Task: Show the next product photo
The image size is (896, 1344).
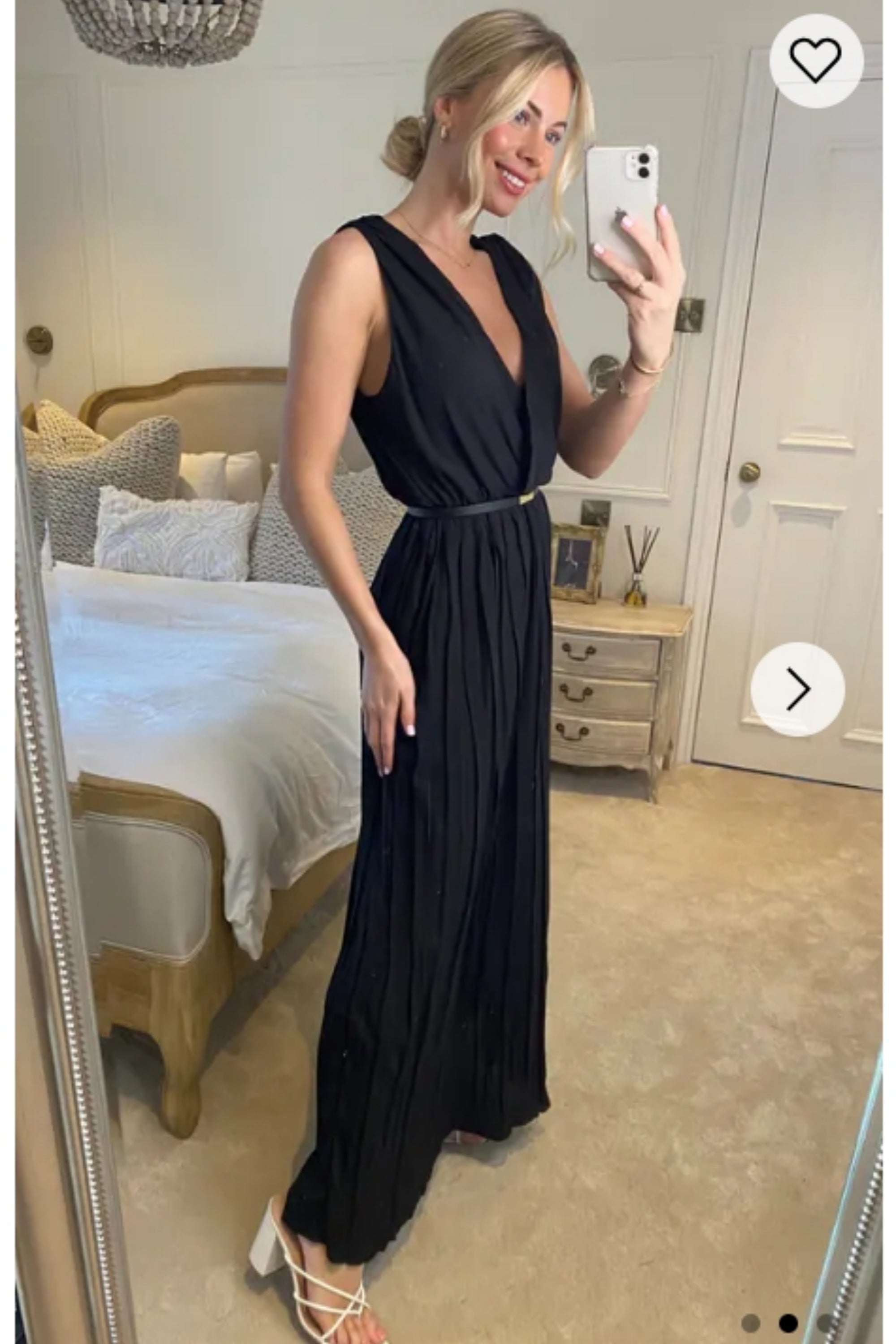Action: 797,689
